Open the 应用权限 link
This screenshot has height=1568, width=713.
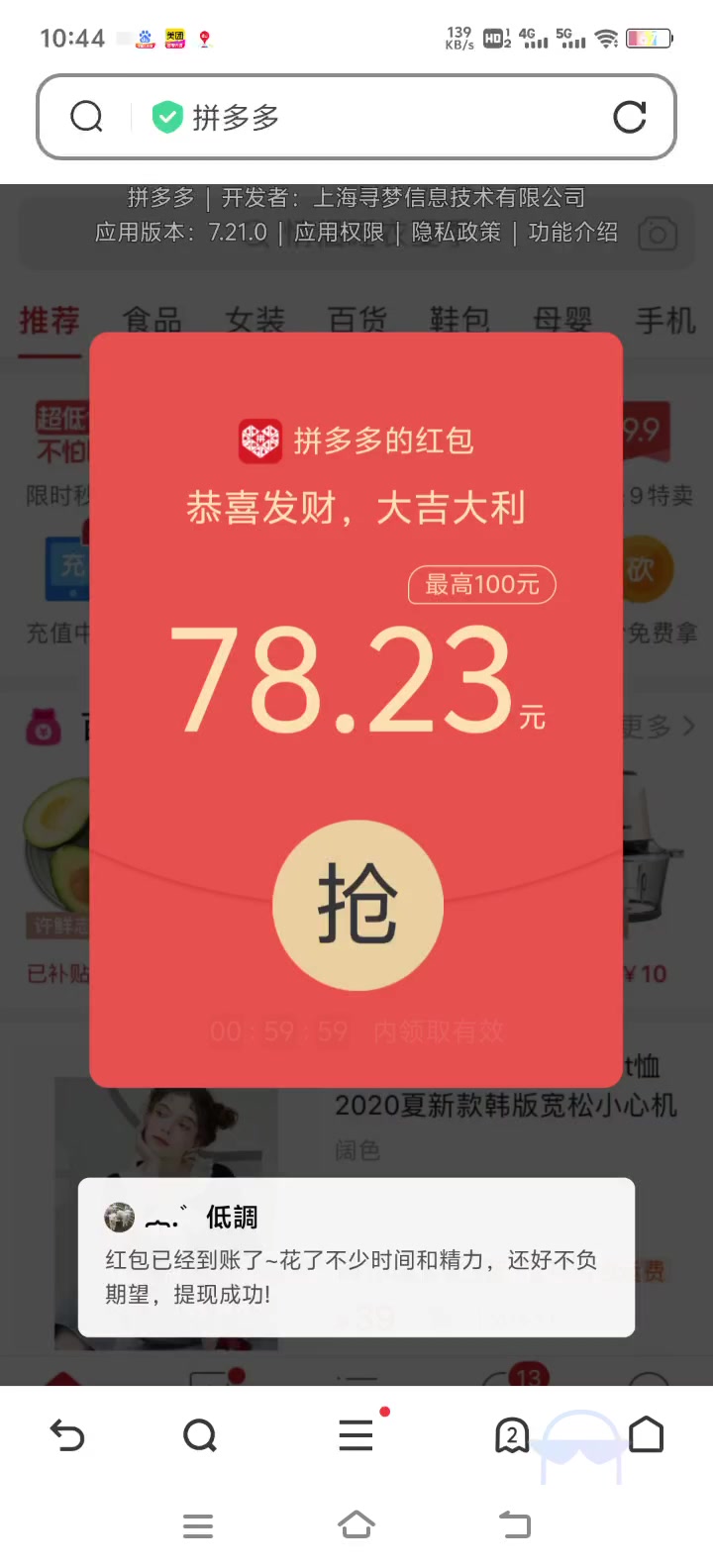339,233
